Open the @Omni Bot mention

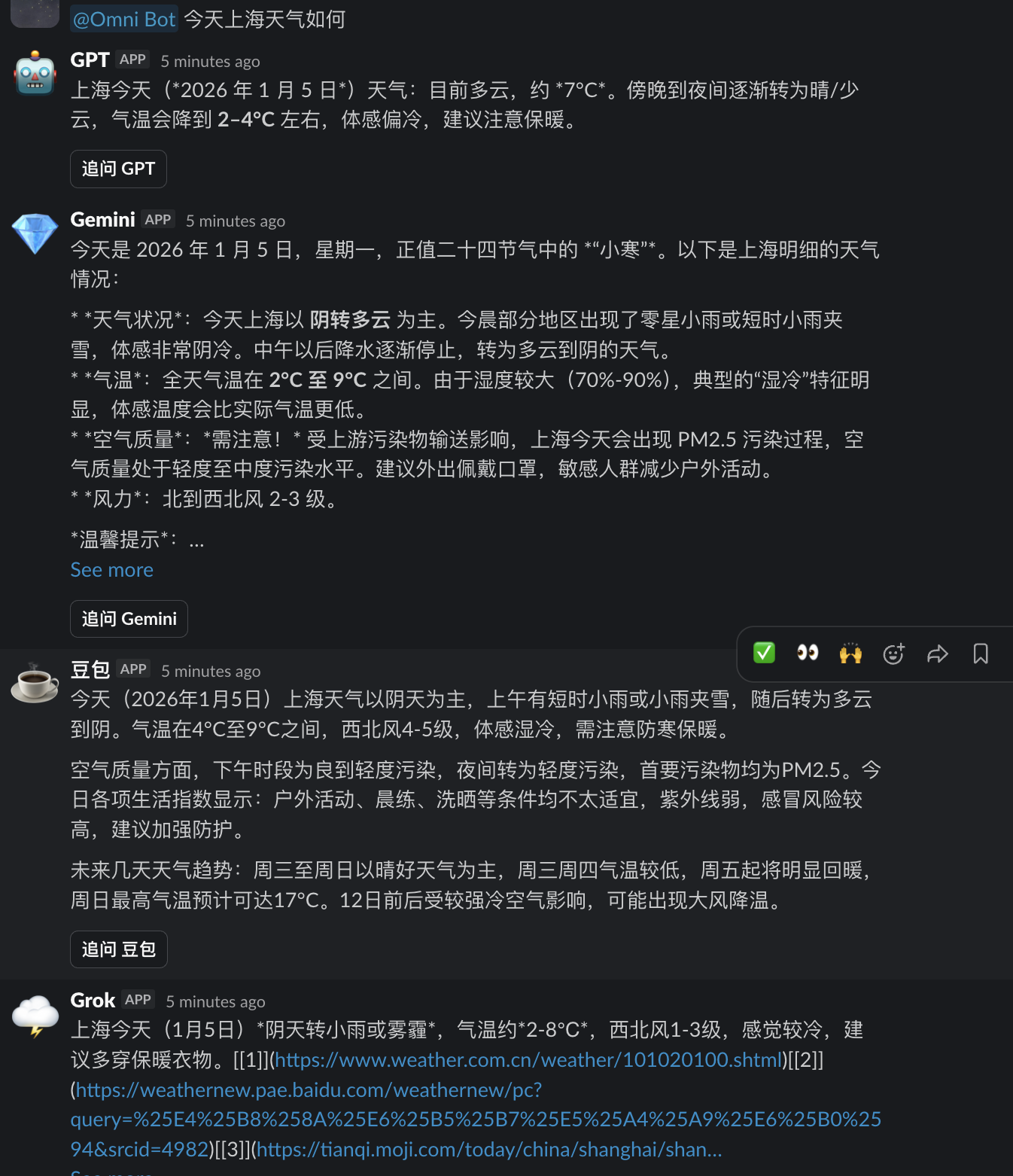pyautogui.click(x=124, y=19)
